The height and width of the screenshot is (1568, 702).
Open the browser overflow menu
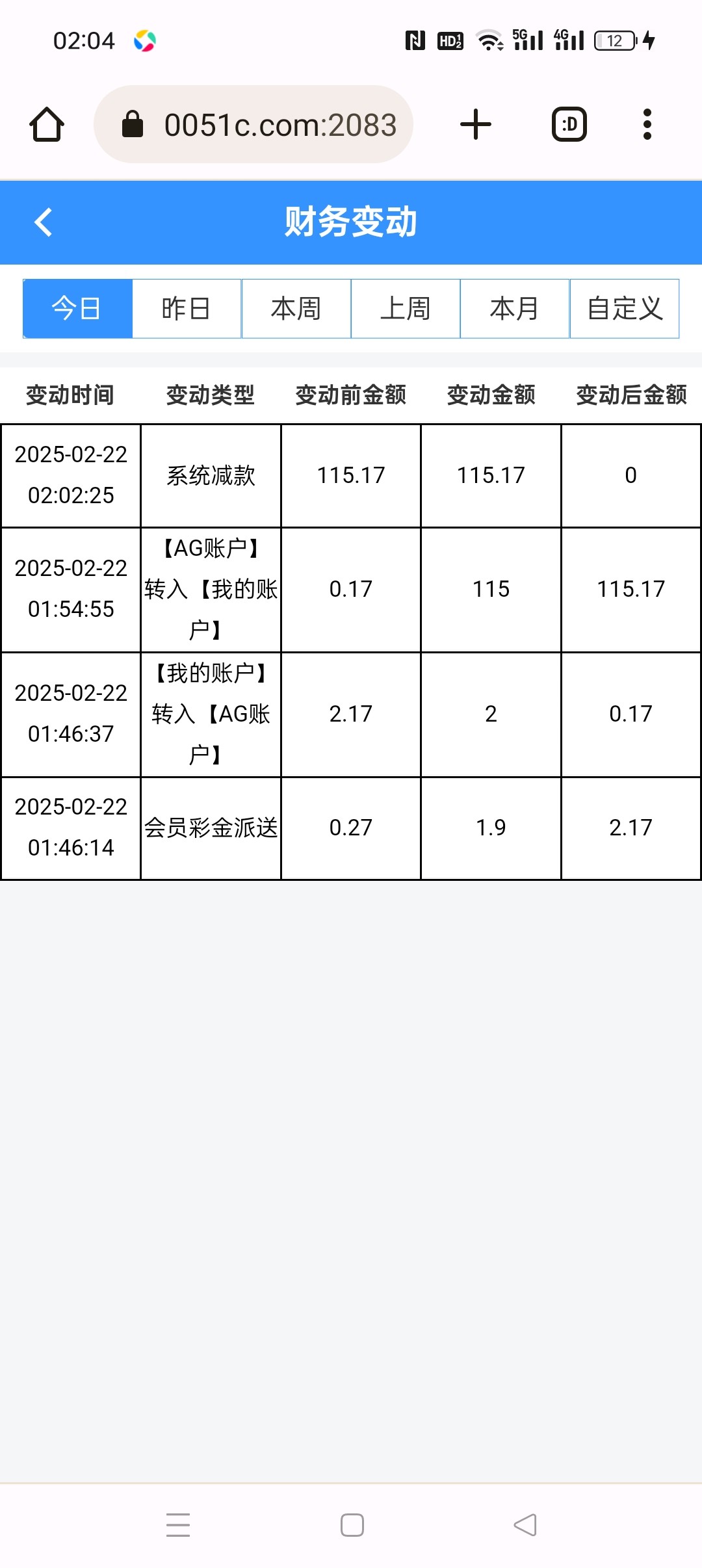[x=647, y=124]
